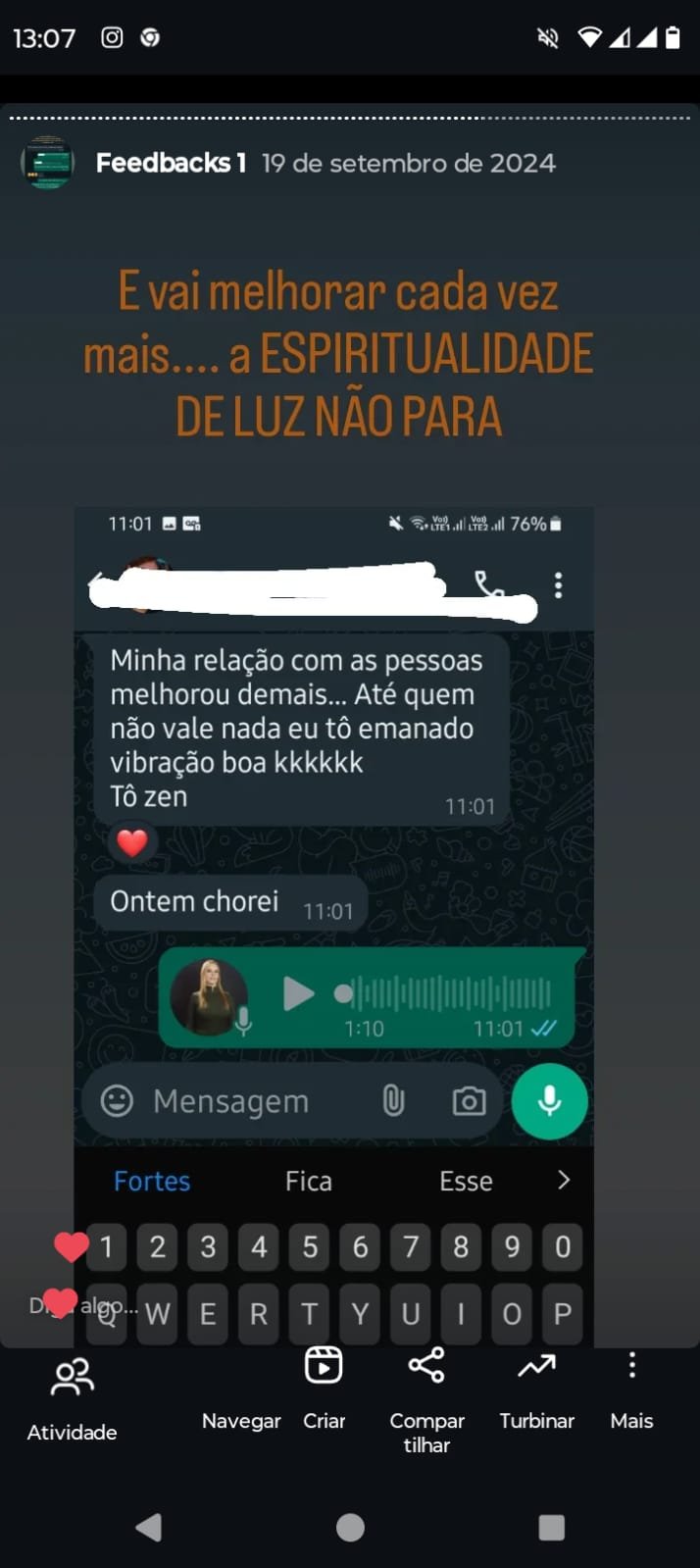Open the Feedbacks 1 highlight avatar

tap(47, 163)
